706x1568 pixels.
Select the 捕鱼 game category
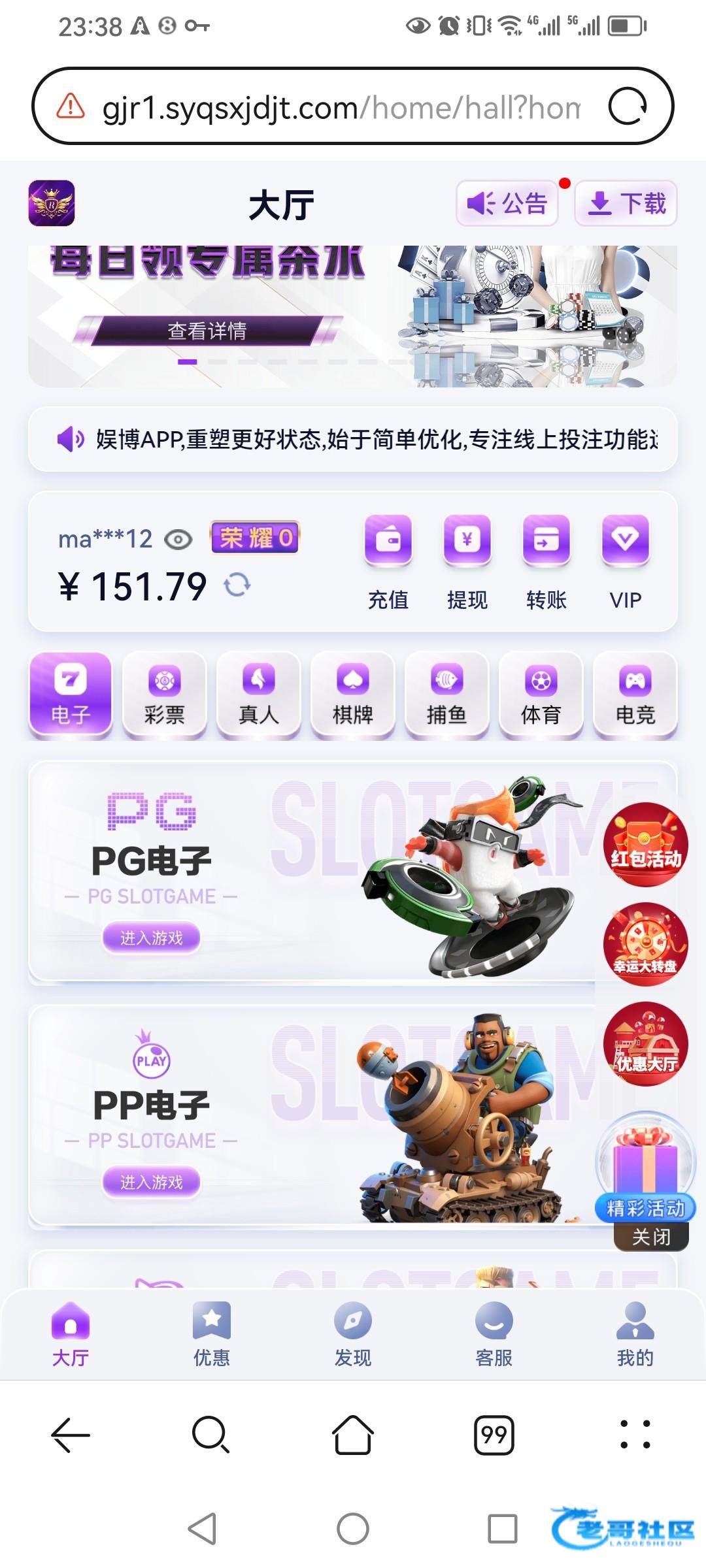[x=446, y=696]
